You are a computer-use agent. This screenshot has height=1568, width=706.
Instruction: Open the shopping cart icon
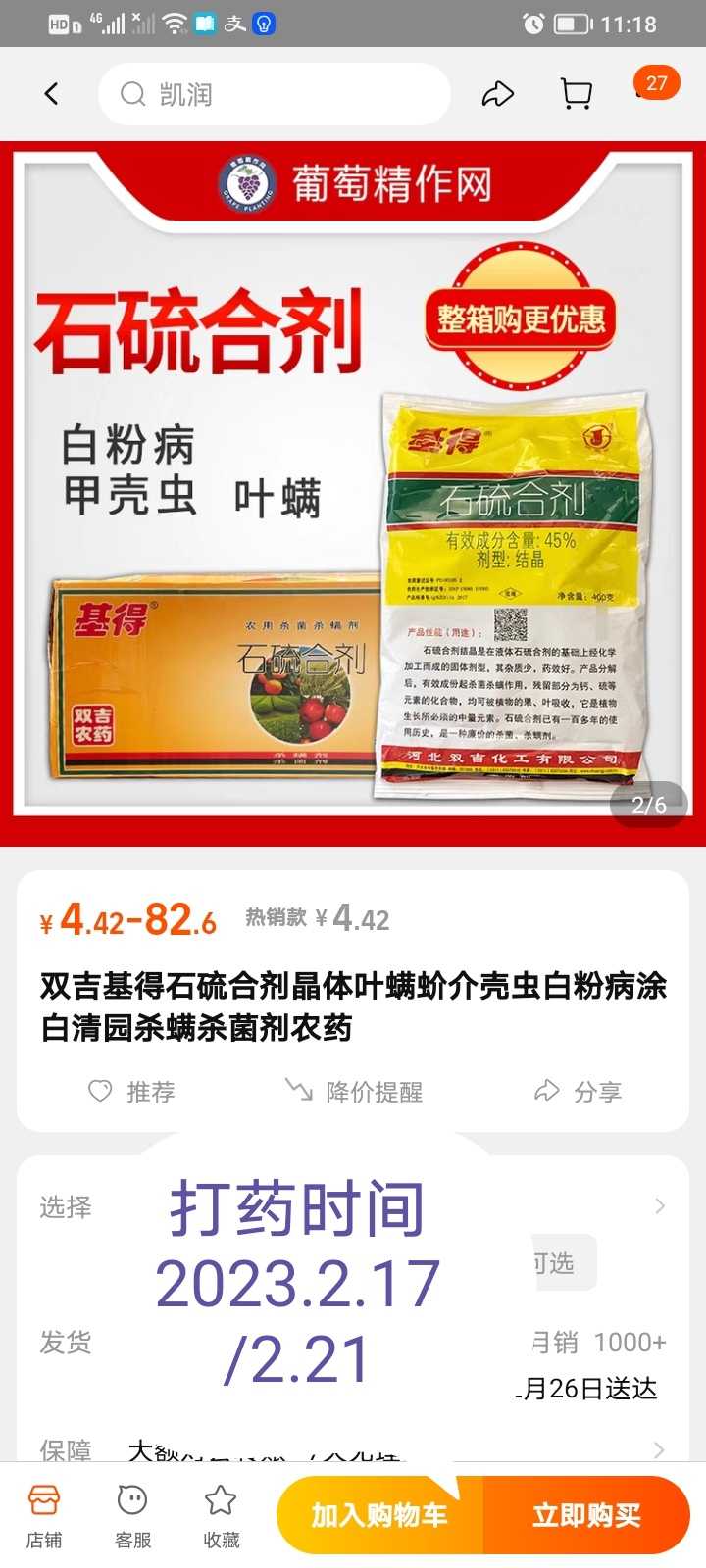(577, 94)
